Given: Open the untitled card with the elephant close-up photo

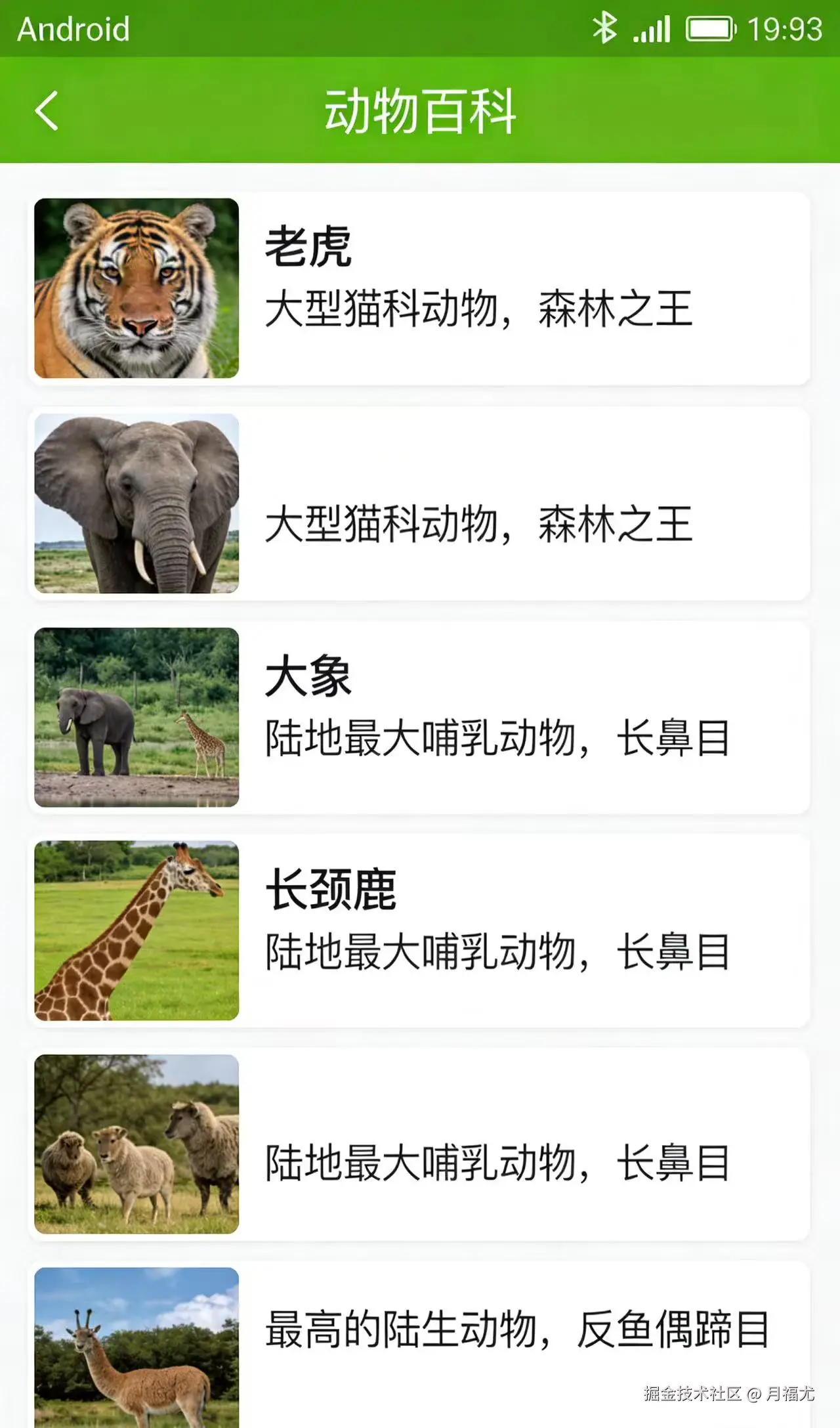Looking at the screenshot, I should [x=420, y=504].
